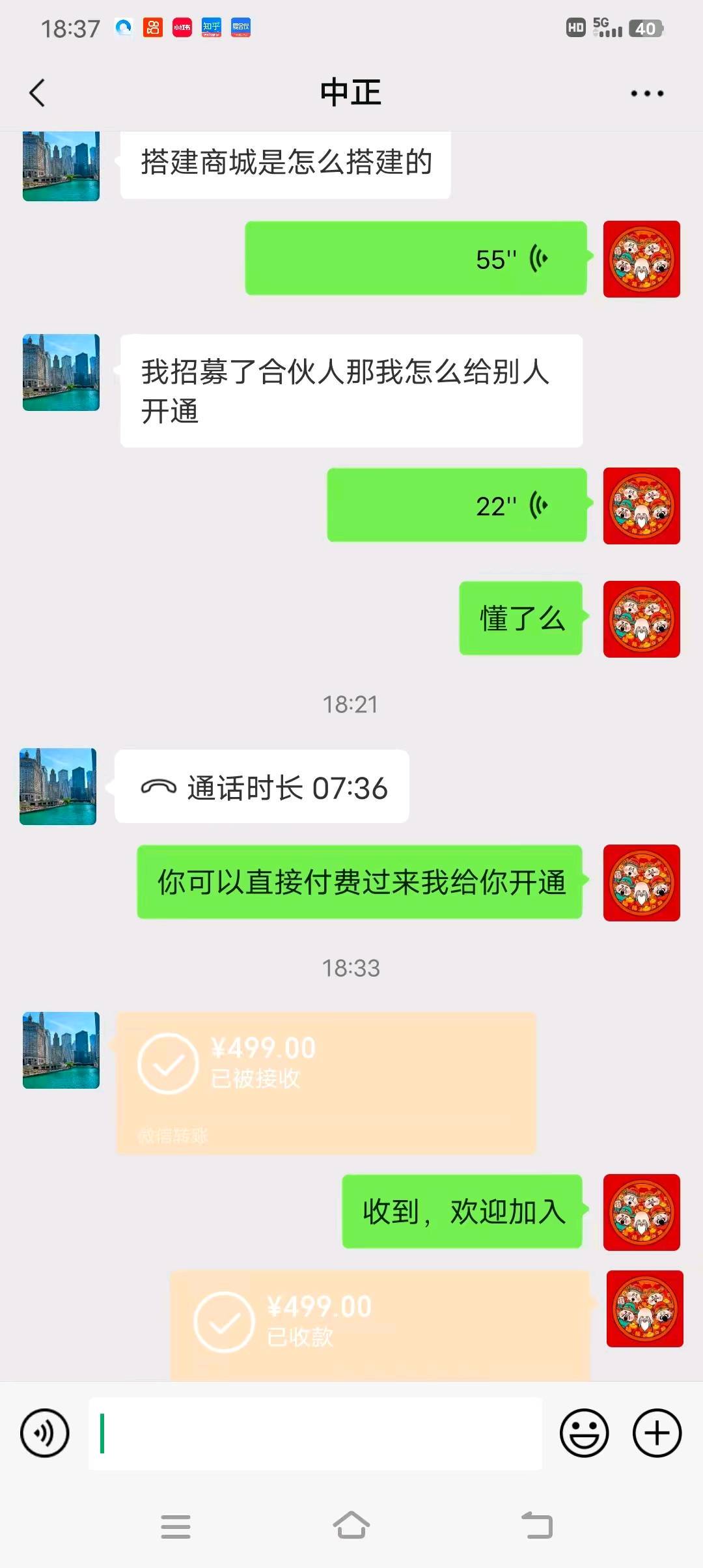Open the ¥499.00 已被接收 transfer card
This screenshot has width=703, height=1568.
[x=325, y=1083]
